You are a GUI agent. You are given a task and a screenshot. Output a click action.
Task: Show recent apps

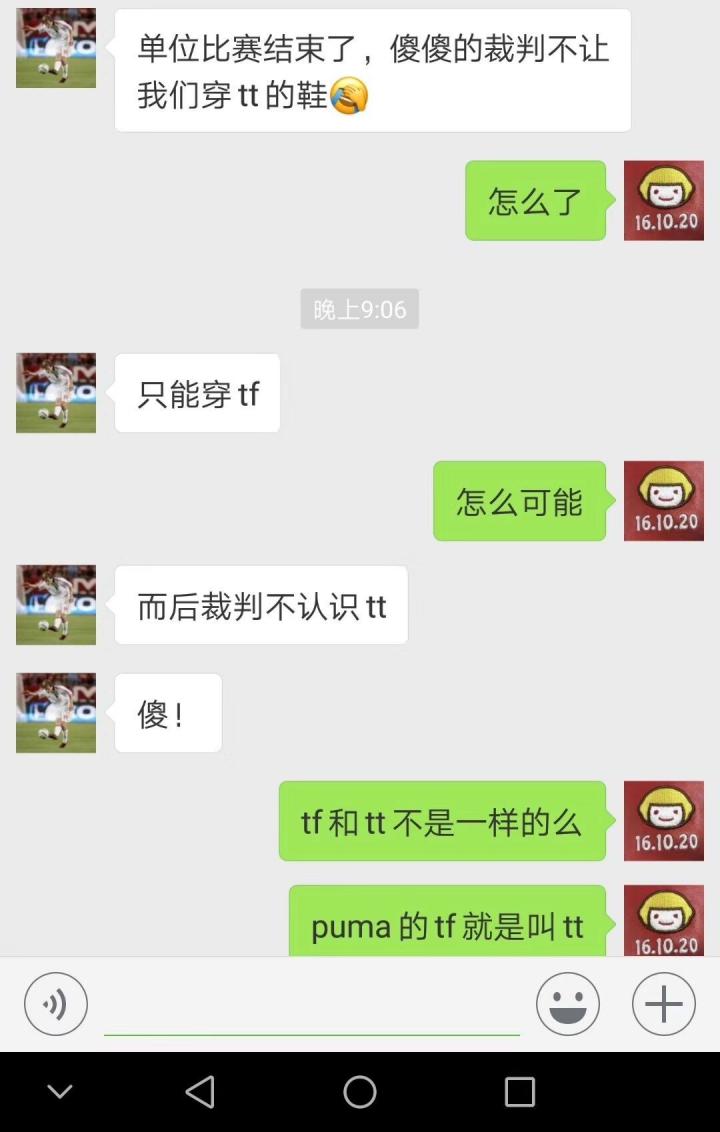[520, 1092]
